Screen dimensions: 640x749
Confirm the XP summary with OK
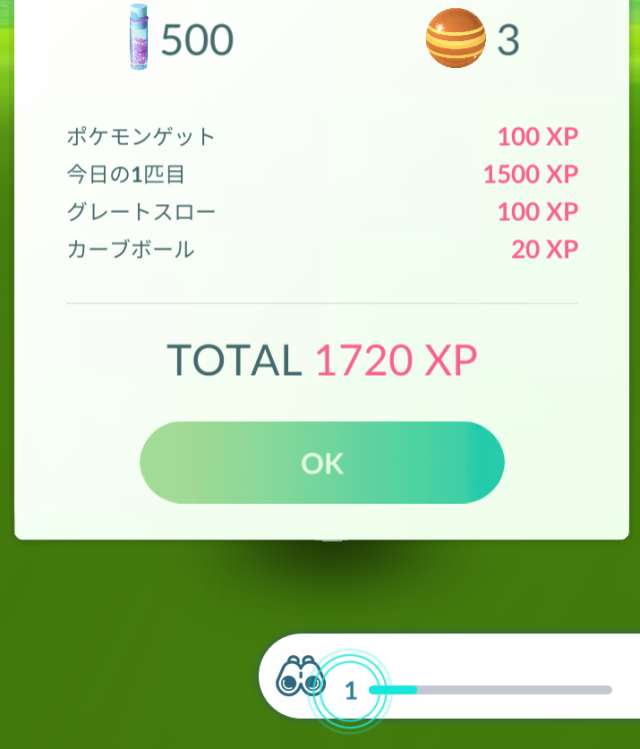321,463
